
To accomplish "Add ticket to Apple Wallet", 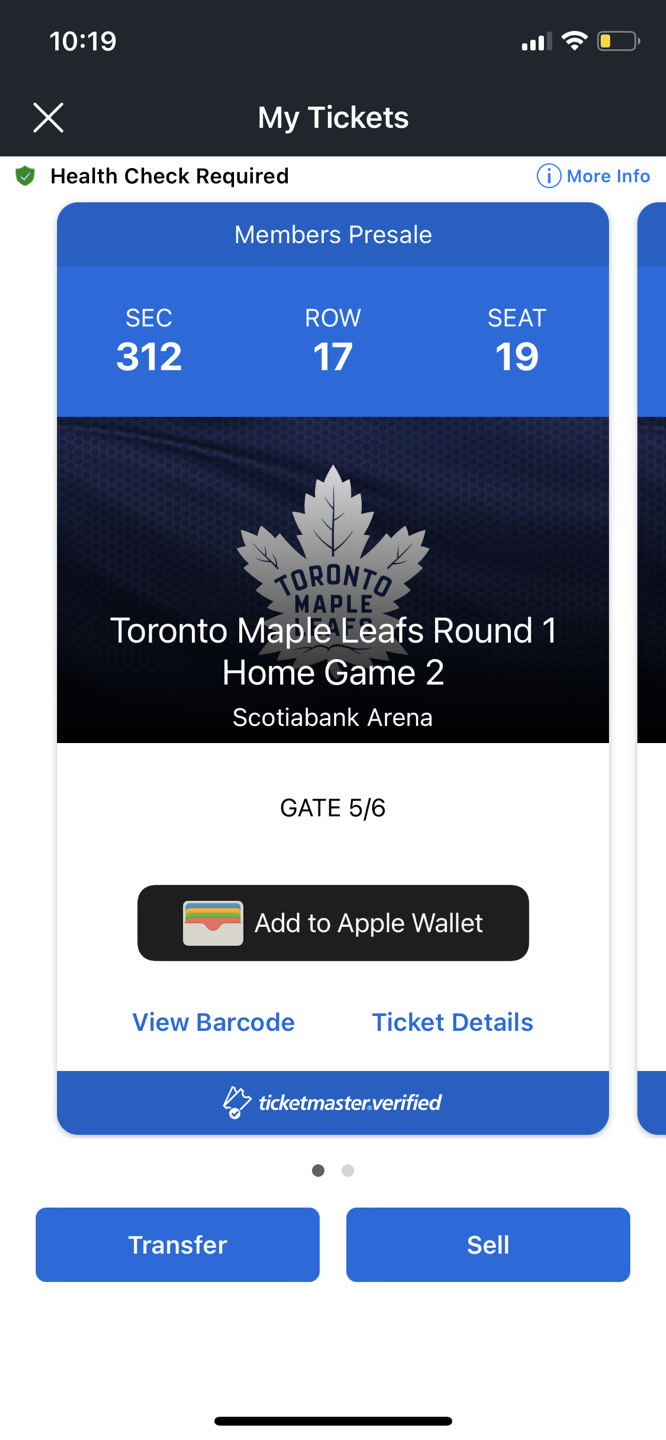I will 333,923.
